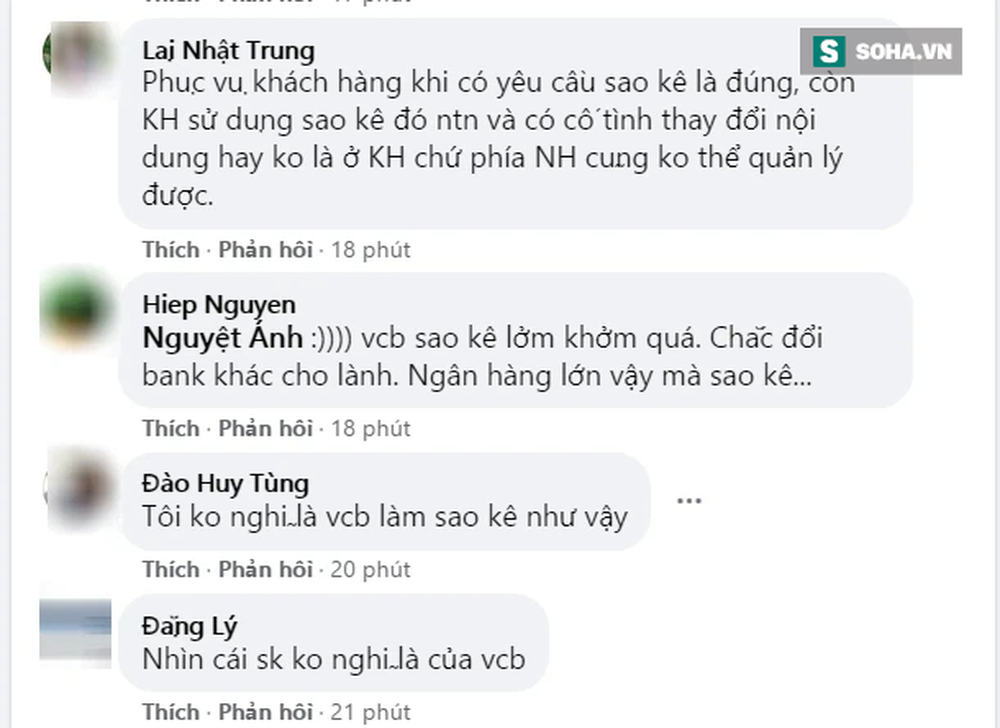Reply to Đào Huy Tùng's comment
The image size is (1000, 728).
[x=265, y=569]
